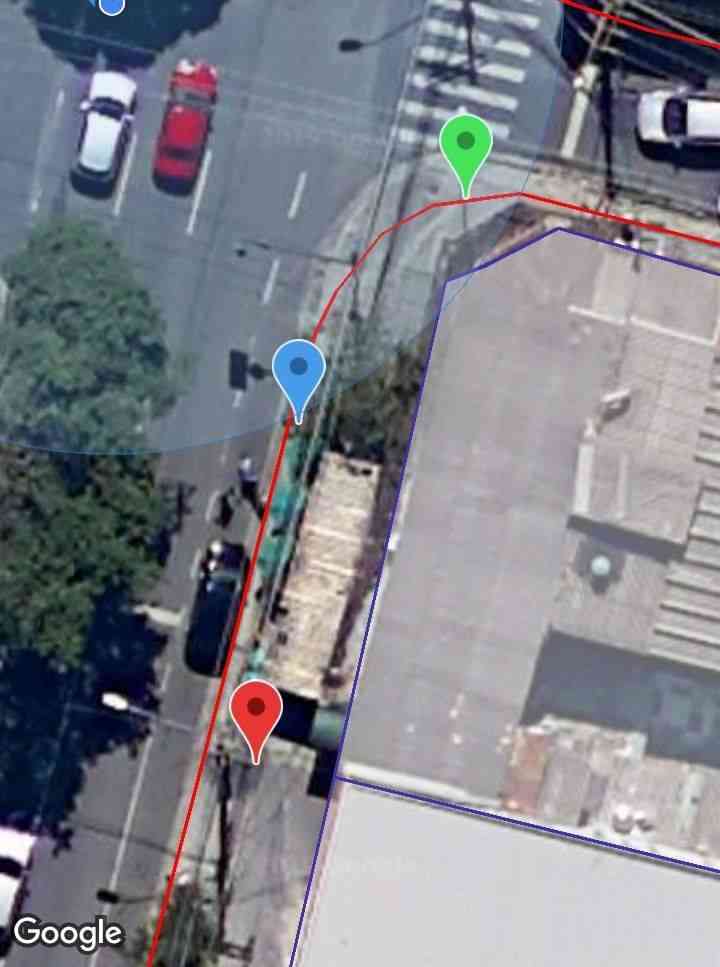Select the blue map marker
The image size is (720, 967).
(x=298, y=372)
